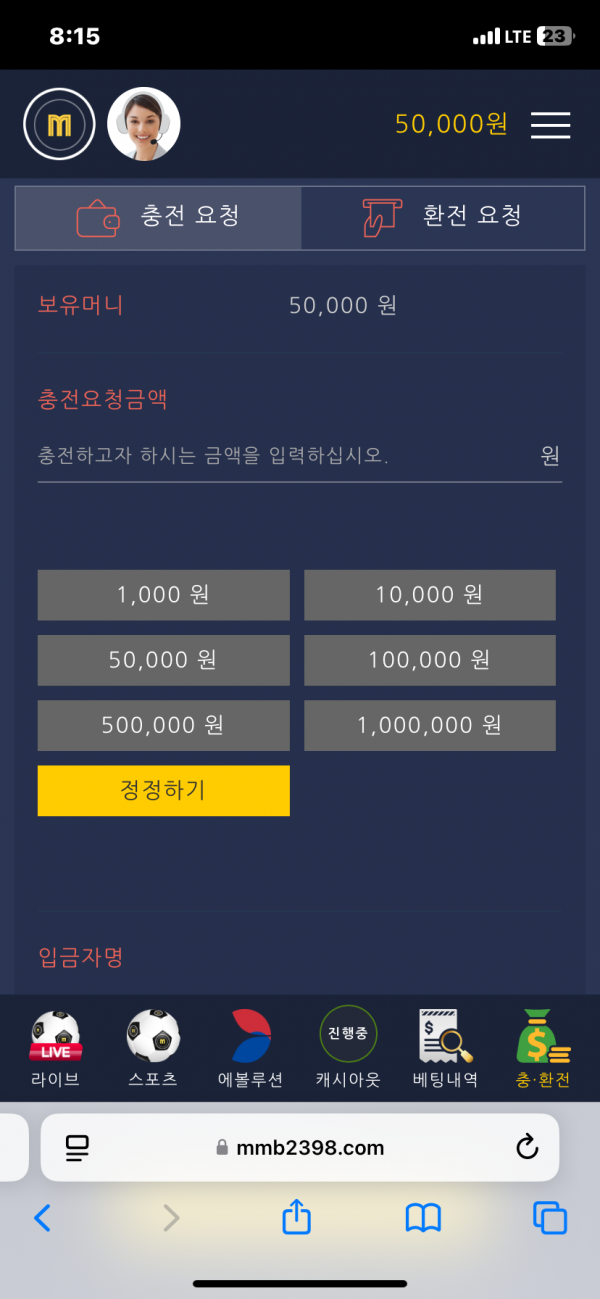Open the 에볼루션 section
The width and height of the screenshot is (600, 1299).
click(x=250, y=1048)
